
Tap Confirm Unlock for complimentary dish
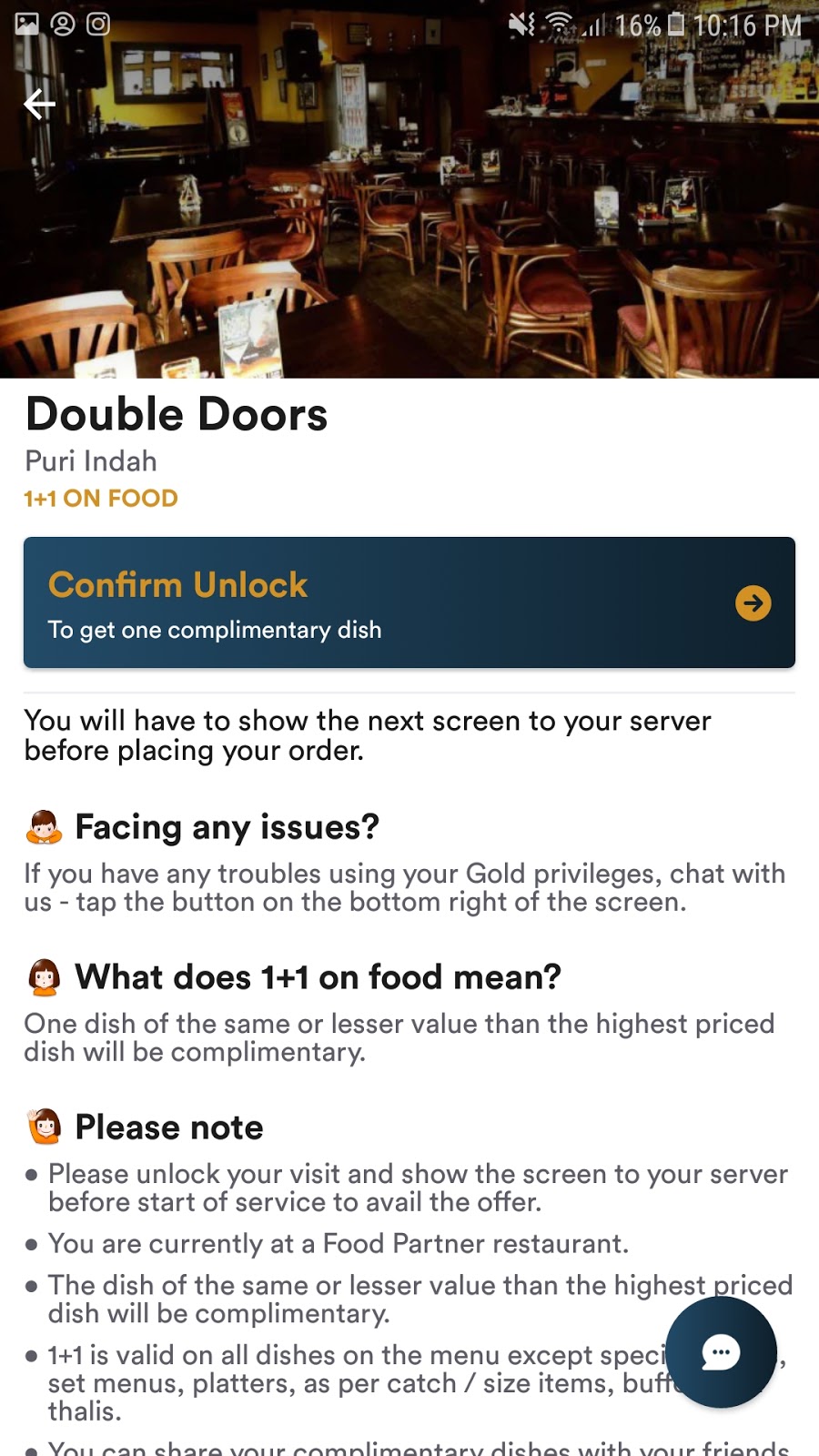409,602
